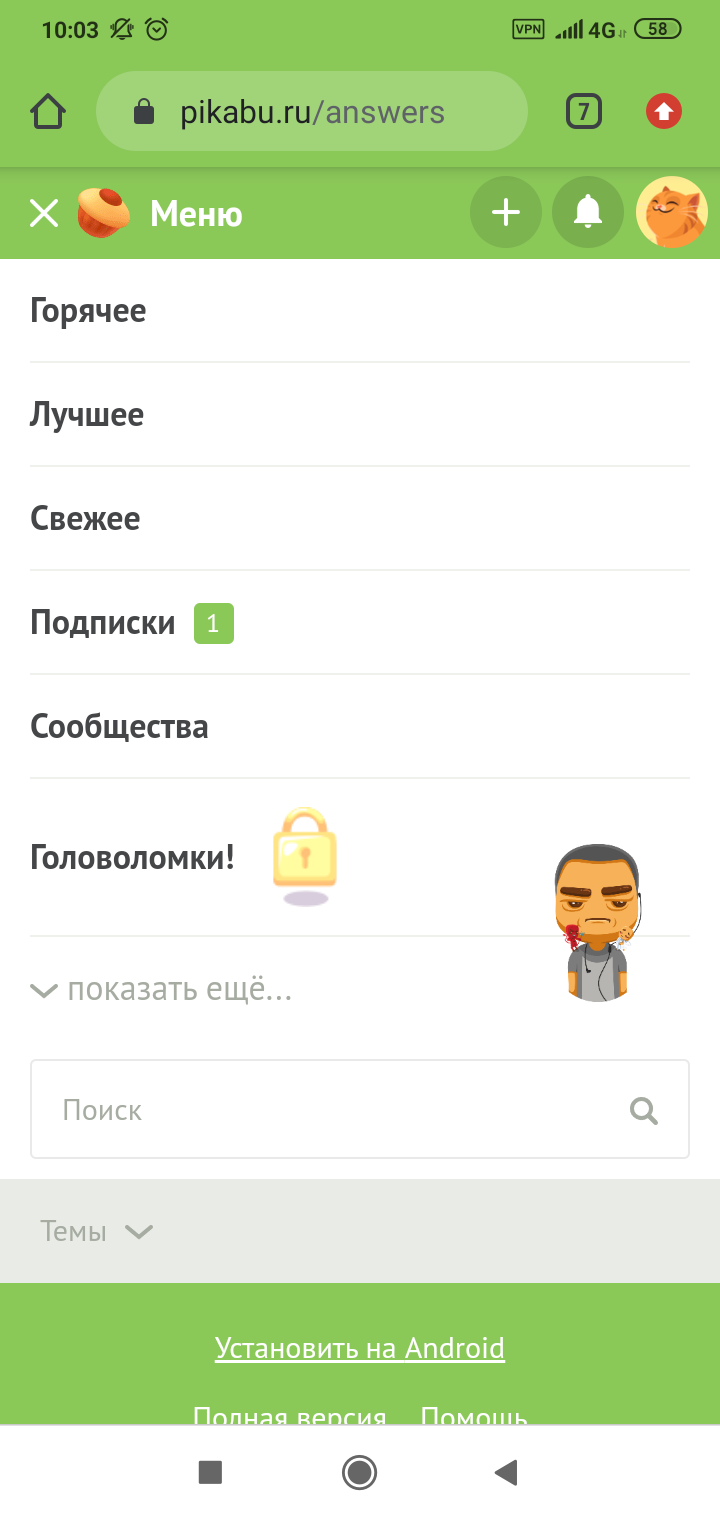Open the cat profile avatar
Image resolution: width=720 pixels, height=1520 pixels.
672,212
